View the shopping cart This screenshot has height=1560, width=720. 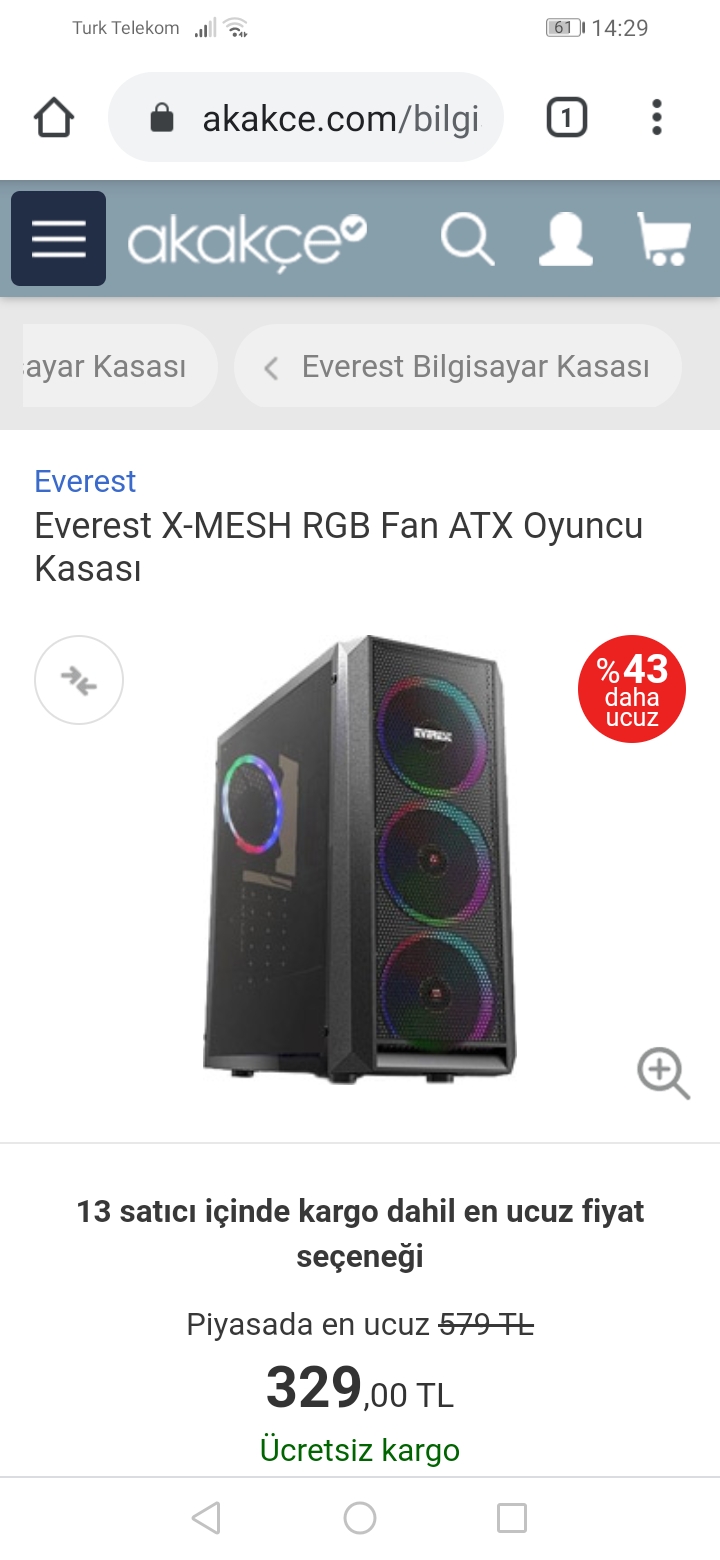(663, 240)
